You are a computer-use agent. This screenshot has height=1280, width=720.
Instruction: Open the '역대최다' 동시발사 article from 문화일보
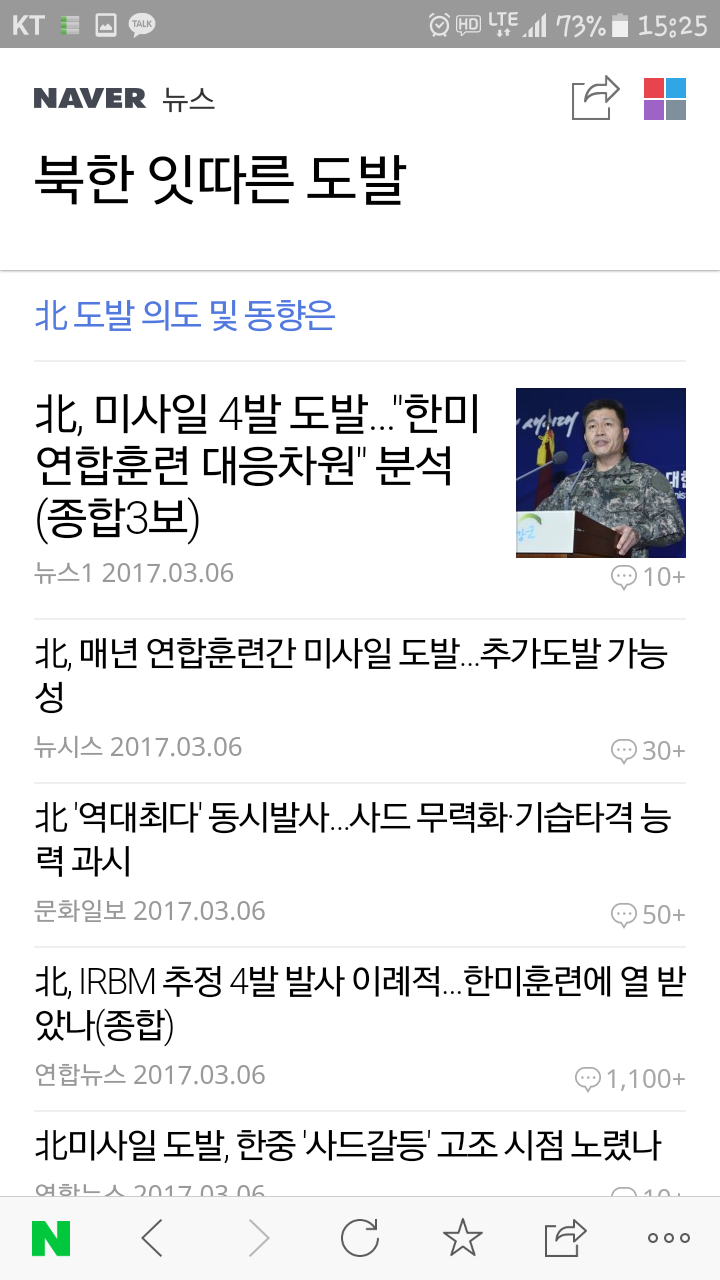pyautogui.click(x=350, y=838)
